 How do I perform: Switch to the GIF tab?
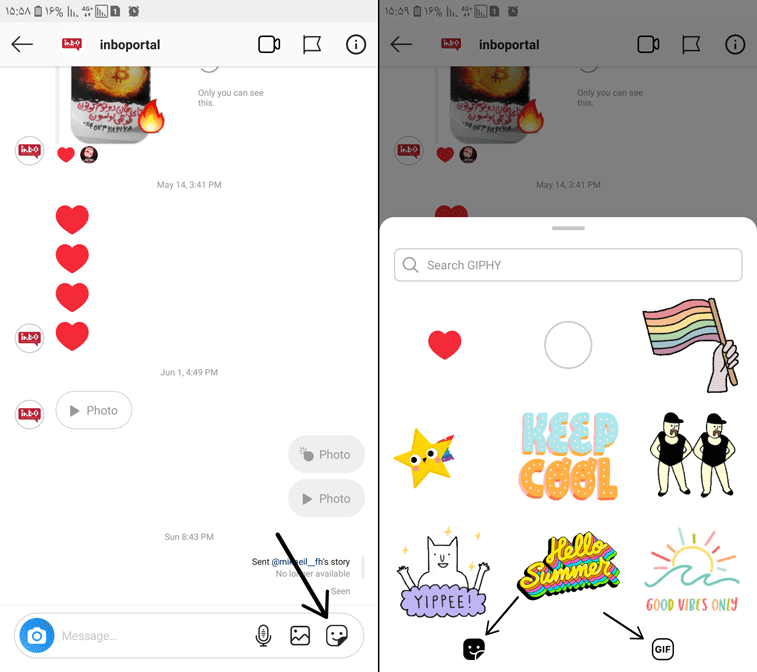[662, 650]
